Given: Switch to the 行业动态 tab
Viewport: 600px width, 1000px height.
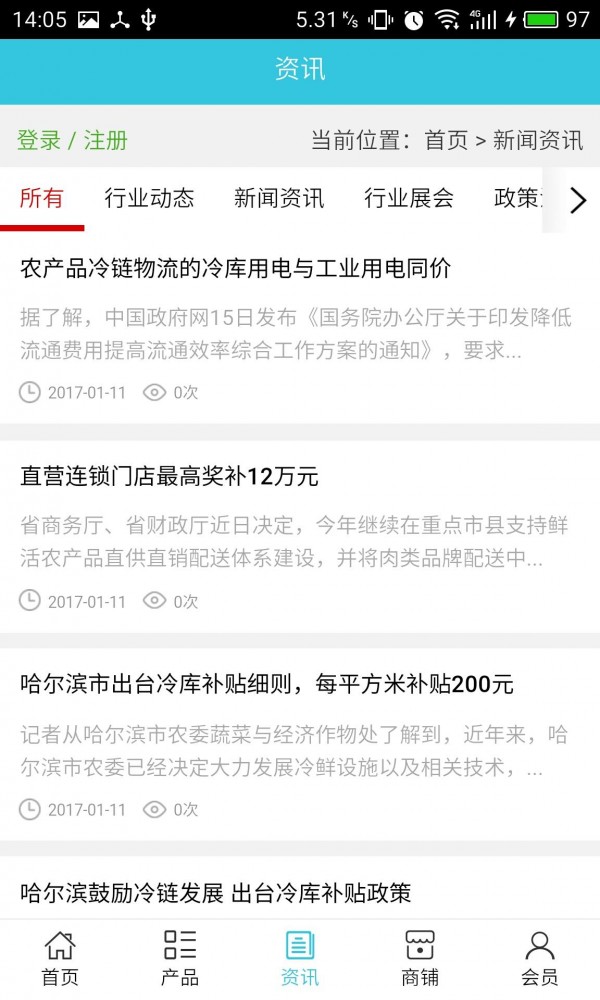Looking at the screenshot, I should [149, 198].
